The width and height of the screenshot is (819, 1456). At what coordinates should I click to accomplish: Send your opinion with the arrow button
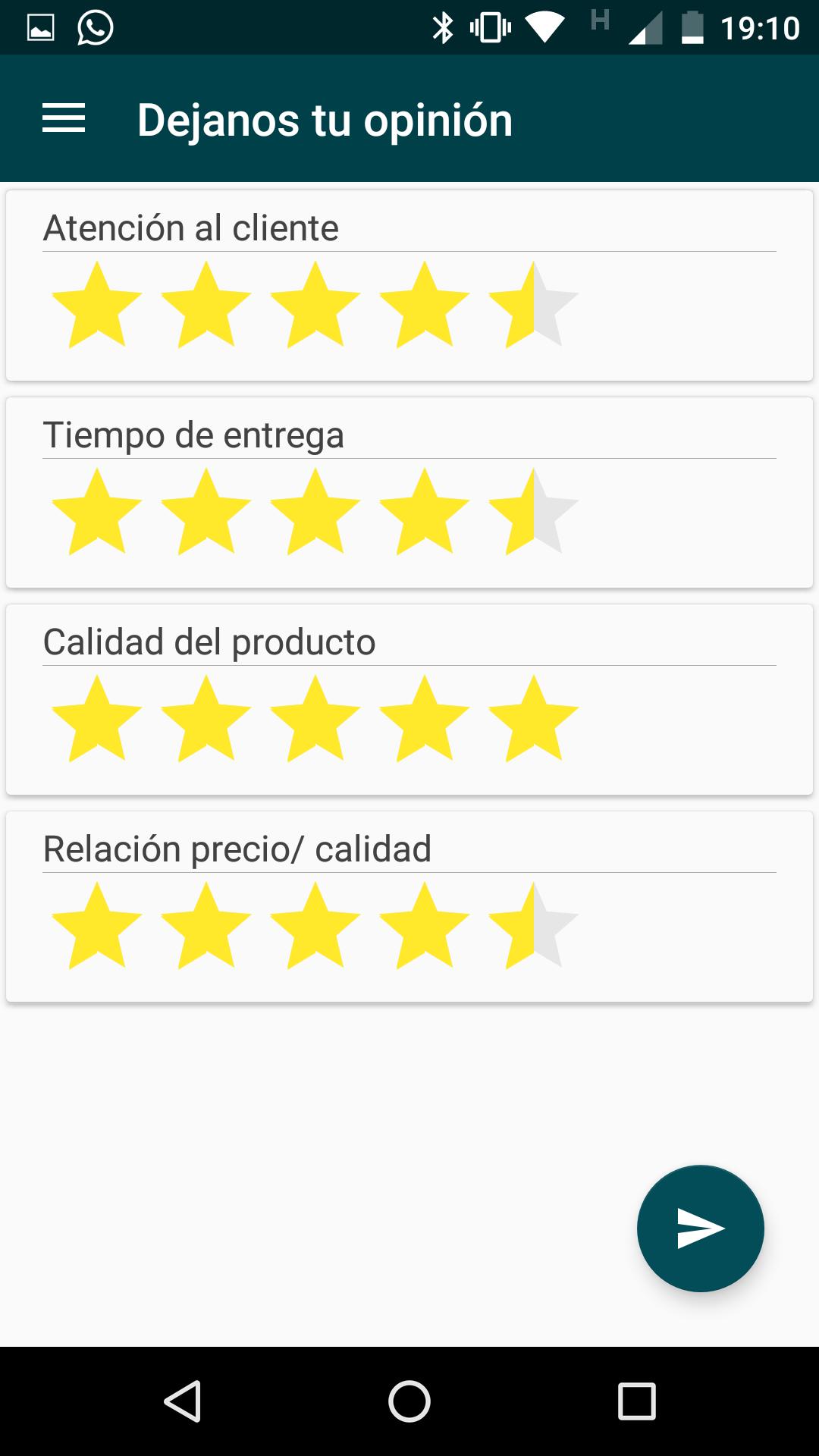coord(700,1228)
